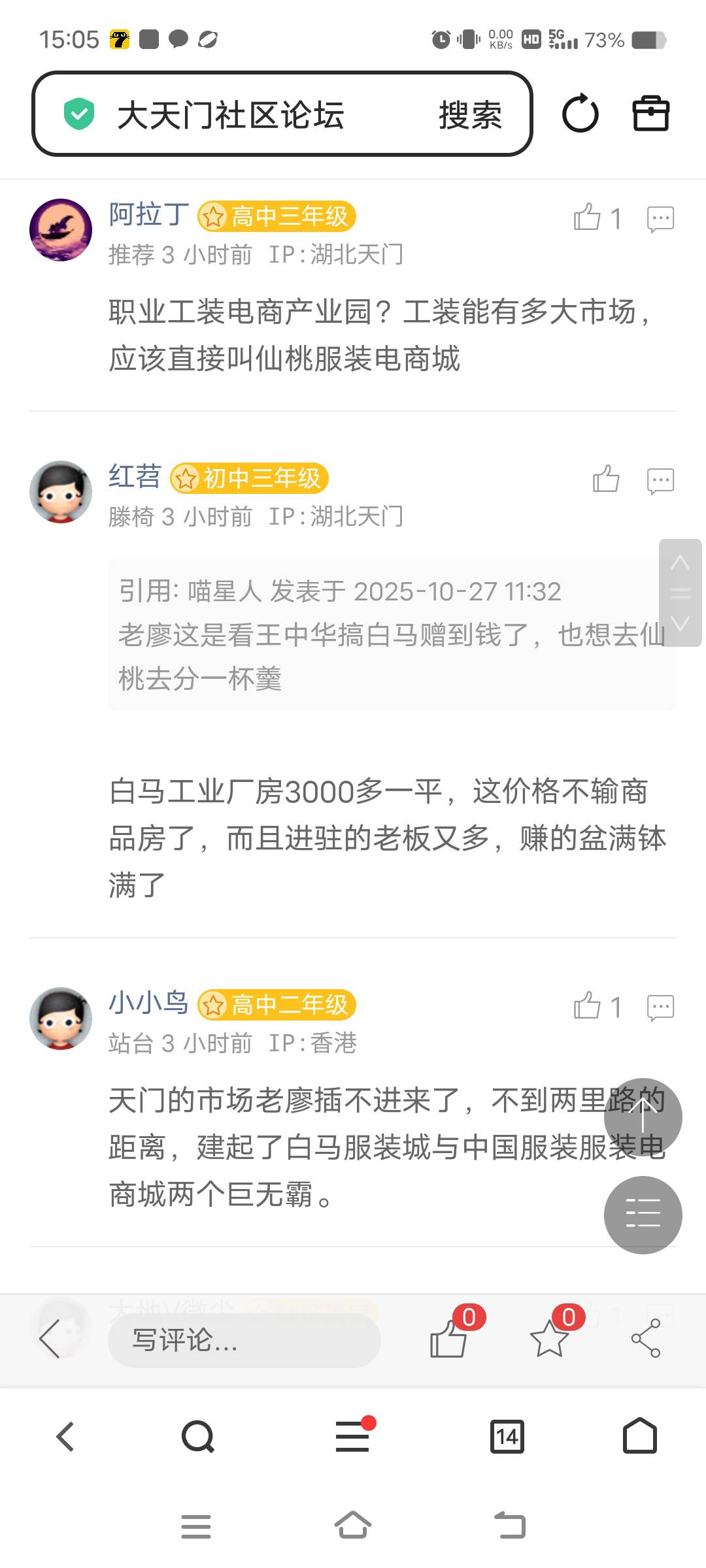Open the browser menu with the red dot
The image size is (706, 1568).
352,1437
